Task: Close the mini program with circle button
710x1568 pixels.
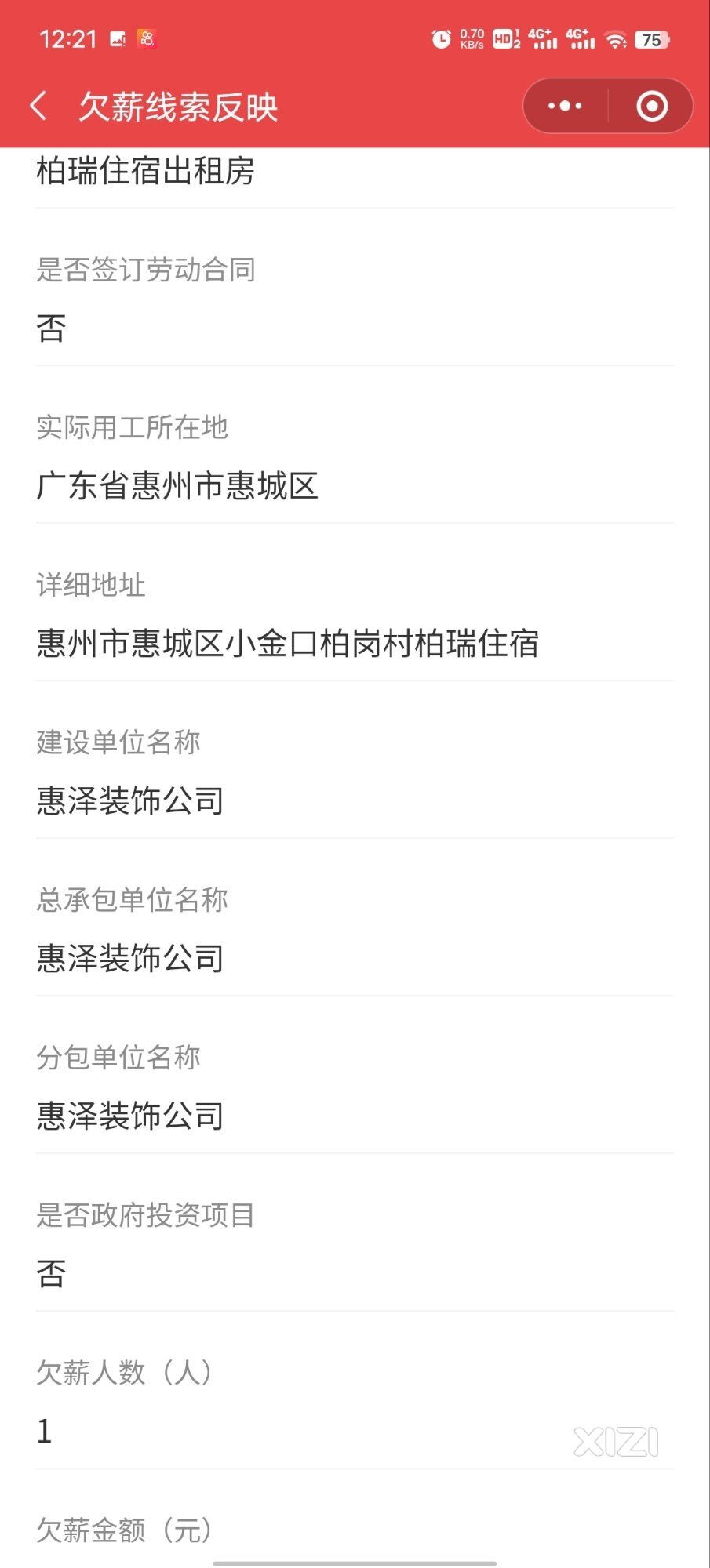Action: coord(652,106)
